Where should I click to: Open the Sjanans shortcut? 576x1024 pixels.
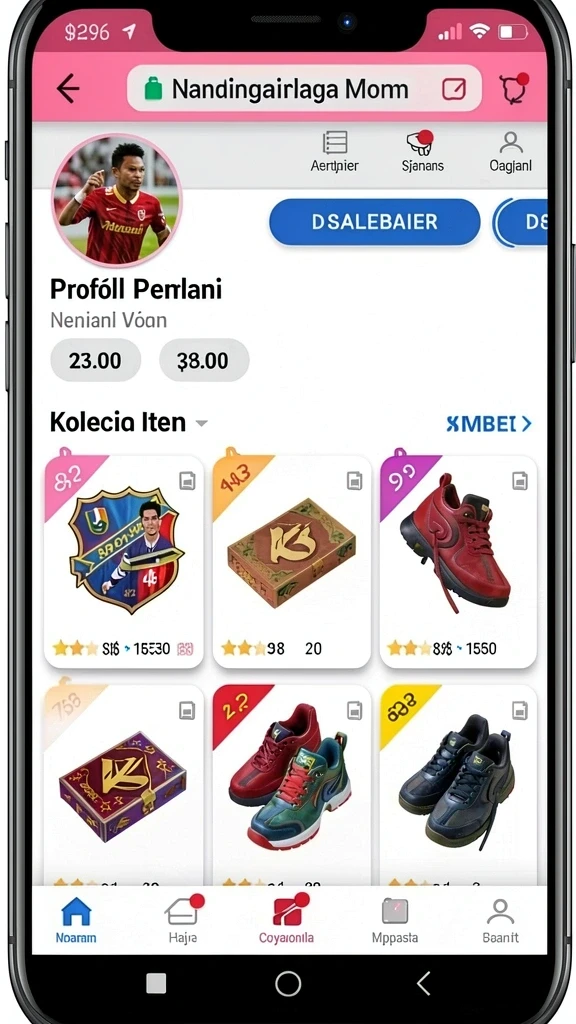pos(423,152)
